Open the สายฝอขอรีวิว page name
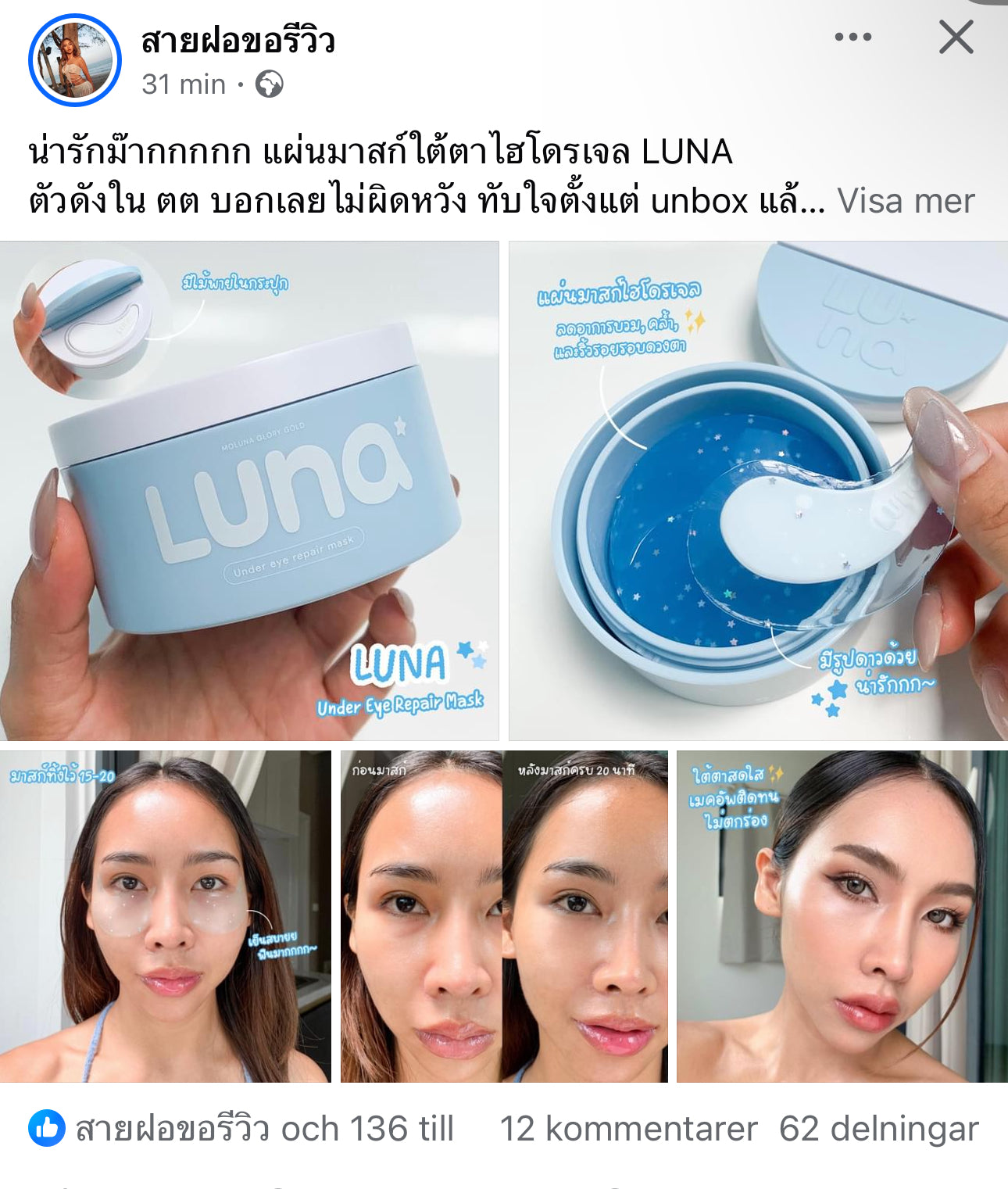 [238, 40]
